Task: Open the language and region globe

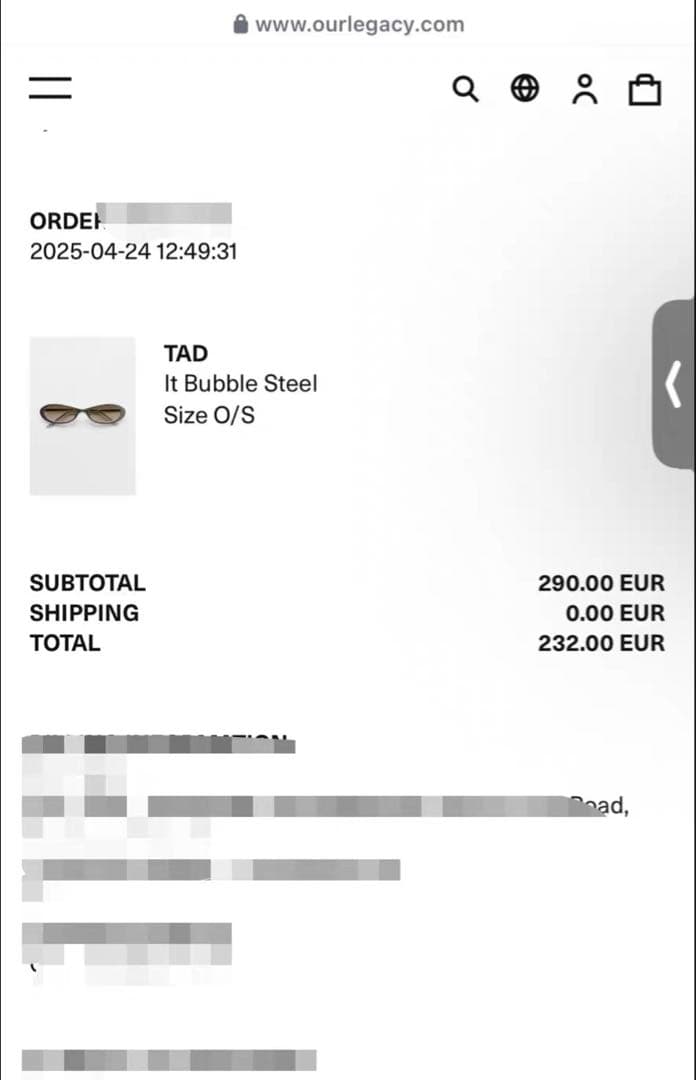Action: [525, 89]
